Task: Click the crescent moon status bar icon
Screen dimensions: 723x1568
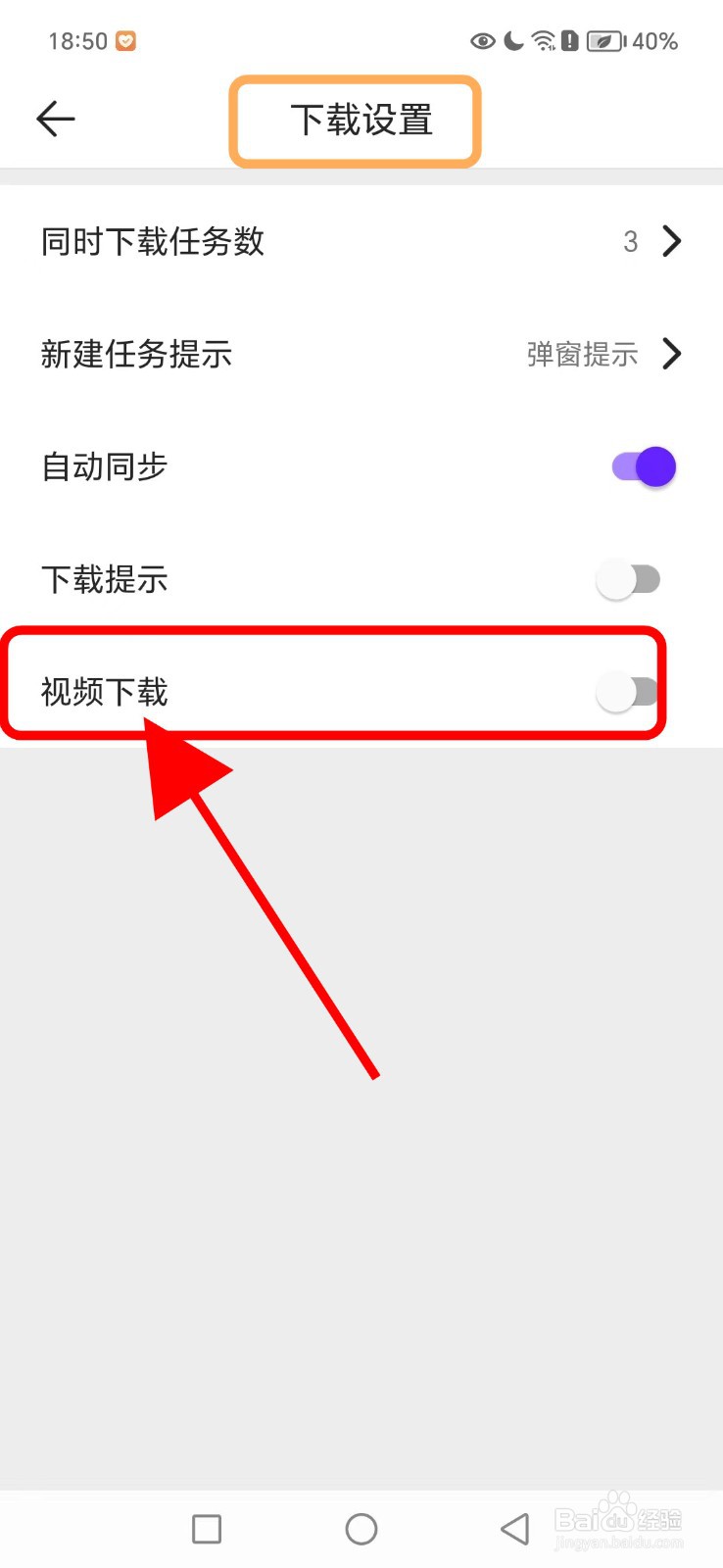Action: [x=512, y=40]
